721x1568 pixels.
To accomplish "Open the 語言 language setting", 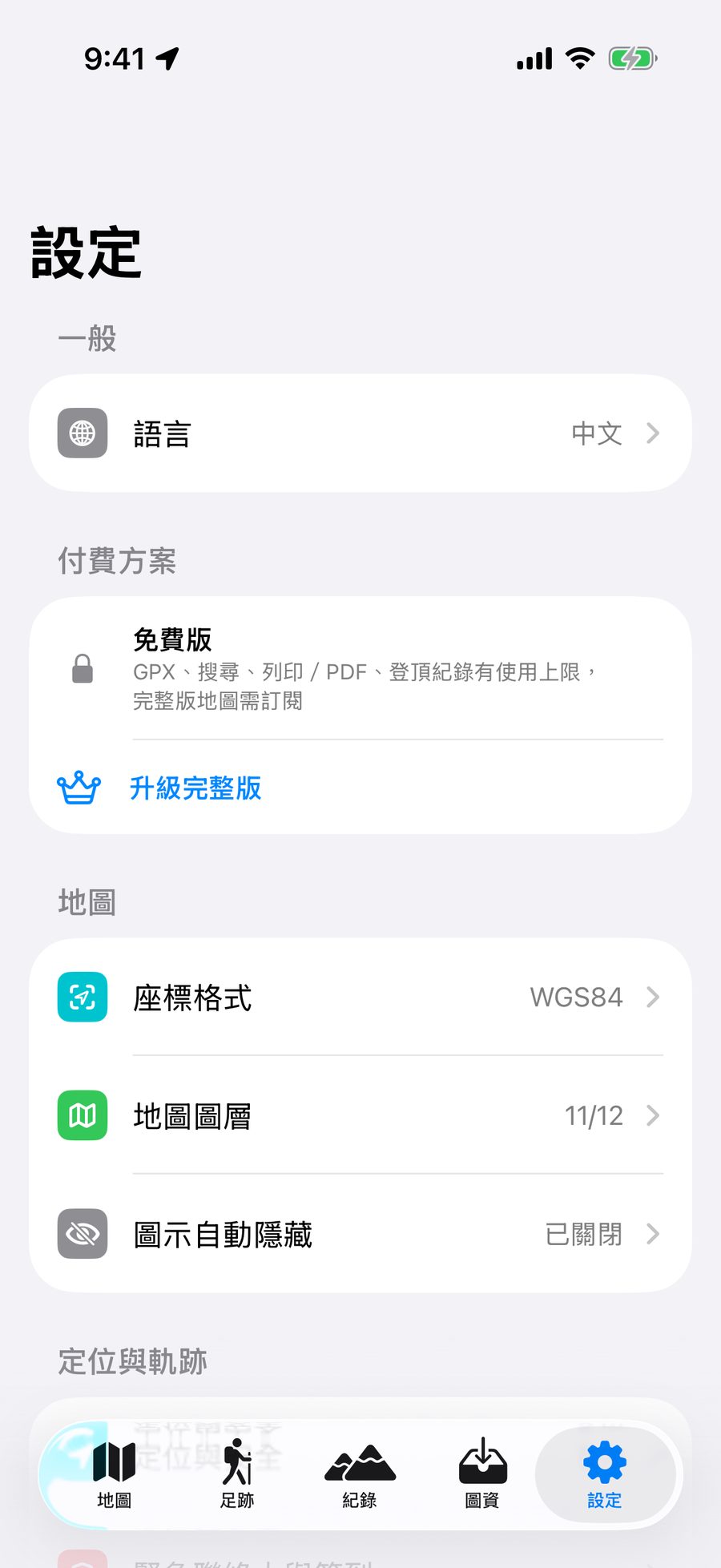I will (360, 433).
